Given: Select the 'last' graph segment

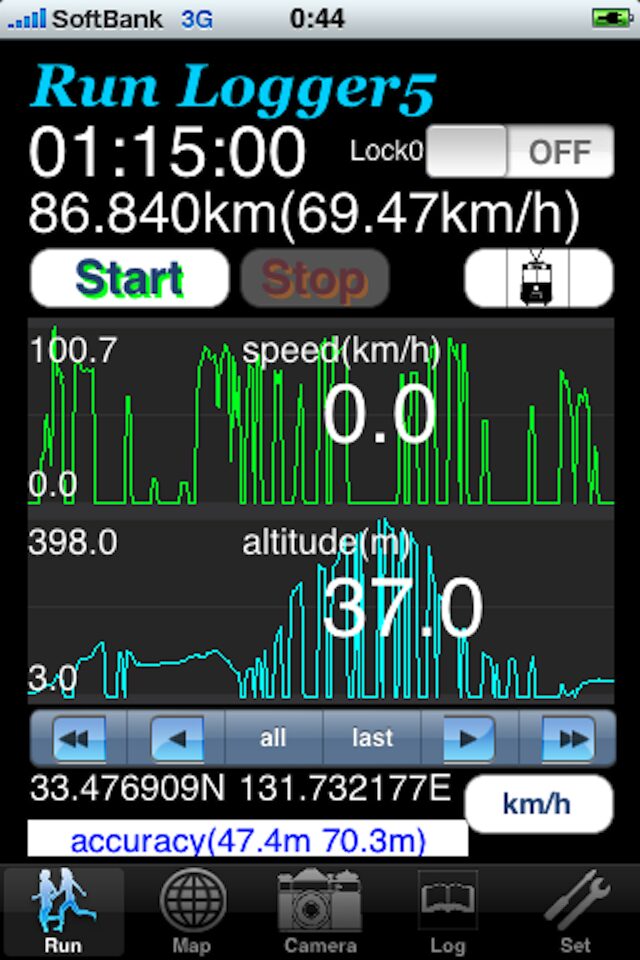Looking at the screenshot, I should (372, 739).
